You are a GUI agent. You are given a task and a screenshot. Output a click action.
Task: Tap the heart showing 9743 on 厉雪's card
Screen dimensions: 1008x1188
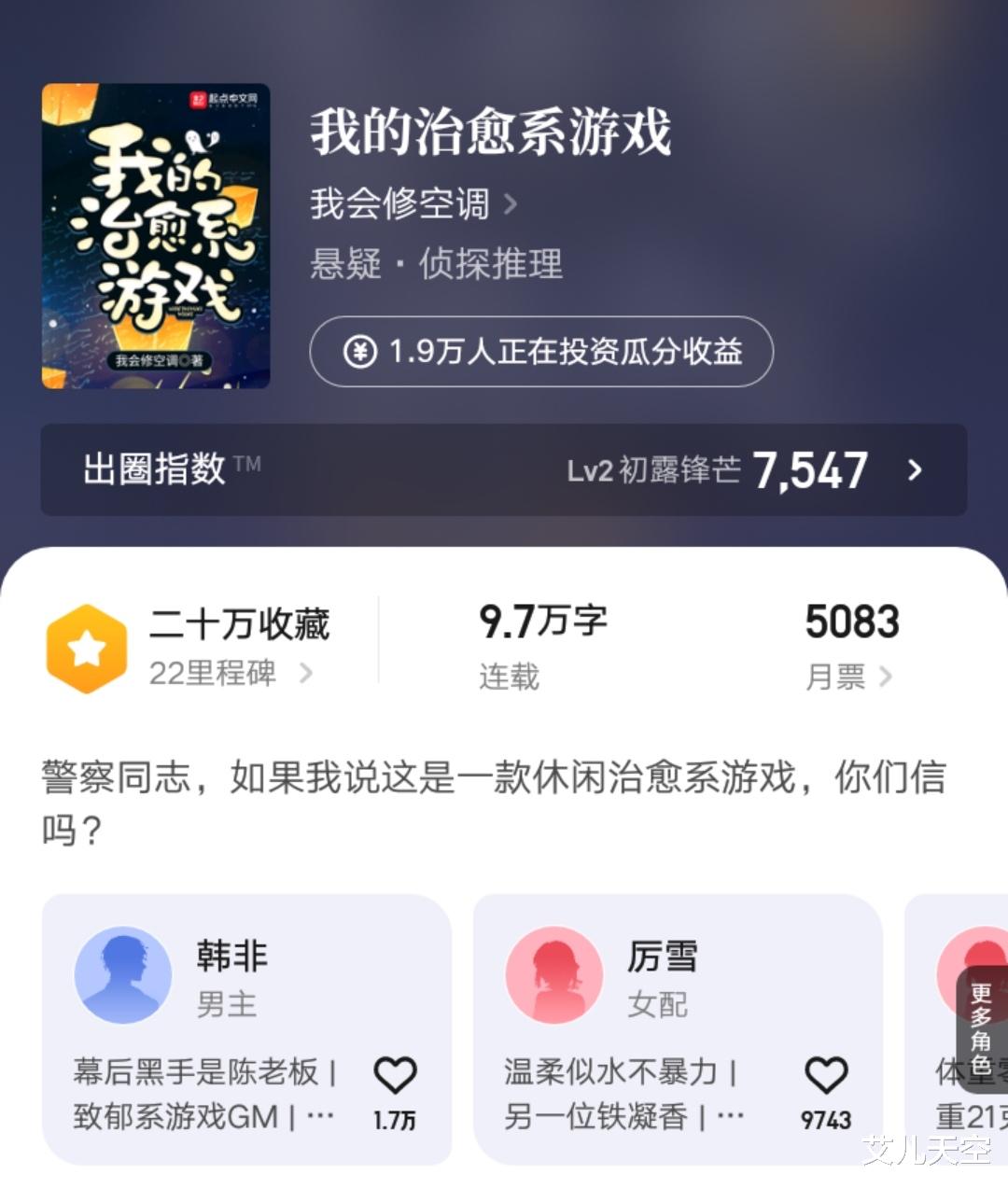826,1074
